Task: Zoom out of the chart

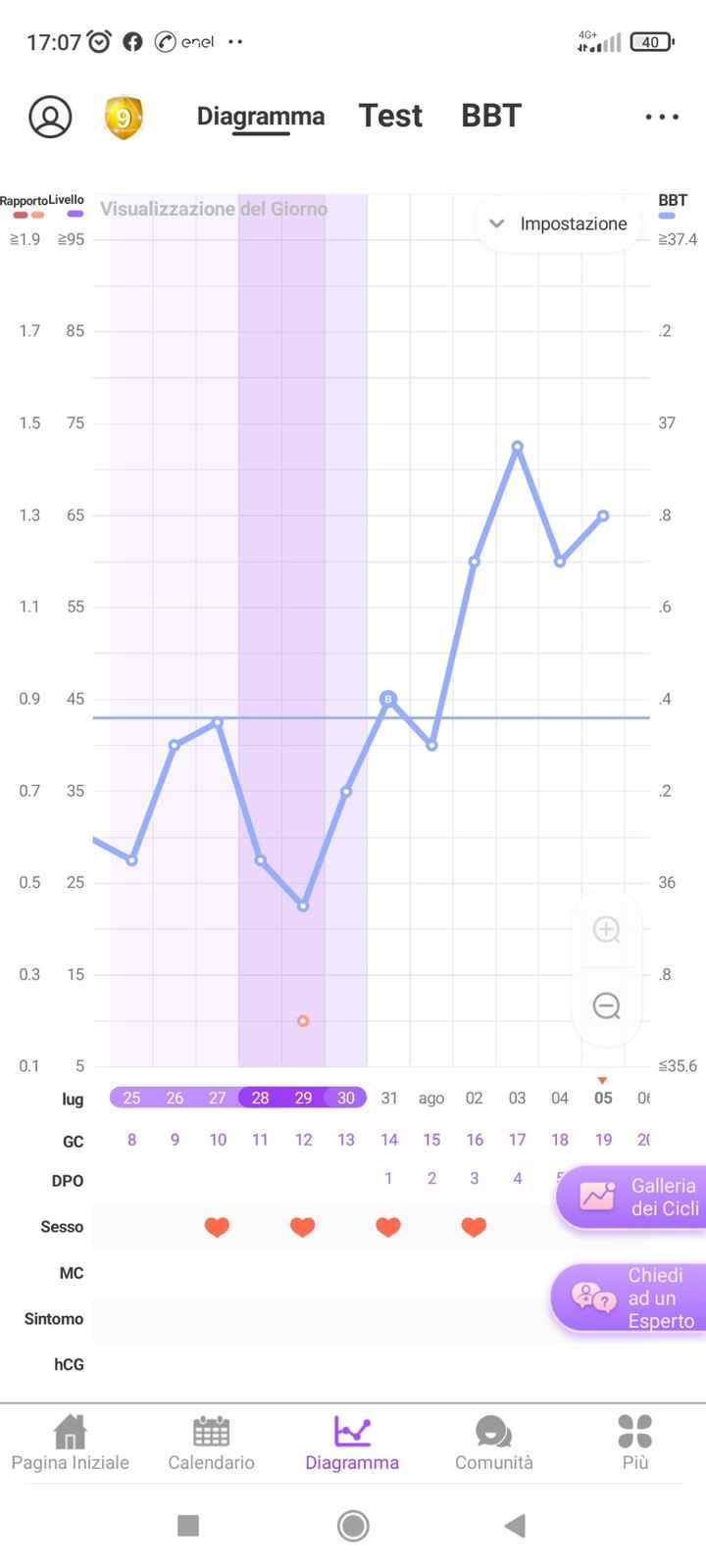Action: pos(607,1005)
